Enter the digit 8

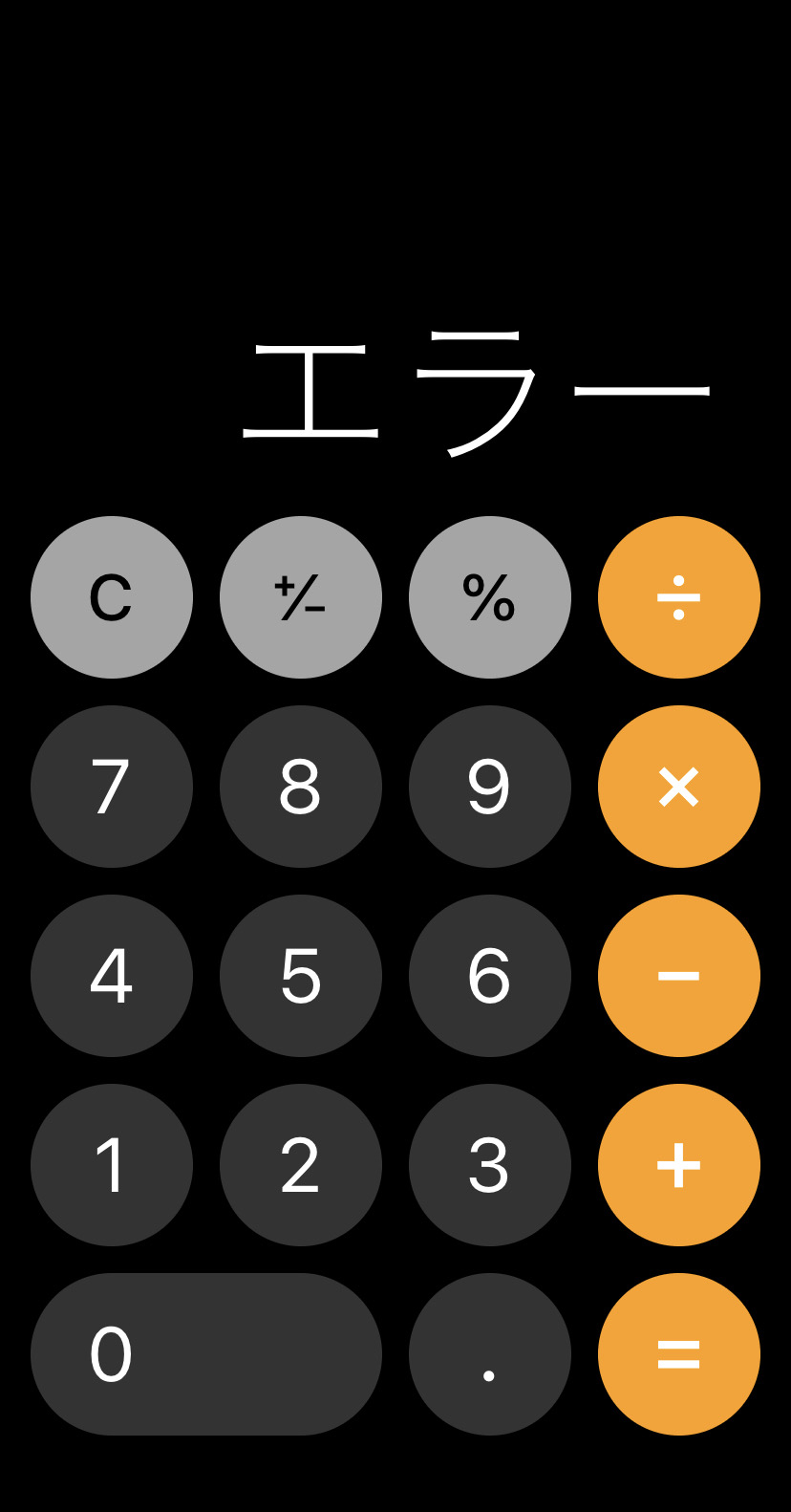[301, 787]
